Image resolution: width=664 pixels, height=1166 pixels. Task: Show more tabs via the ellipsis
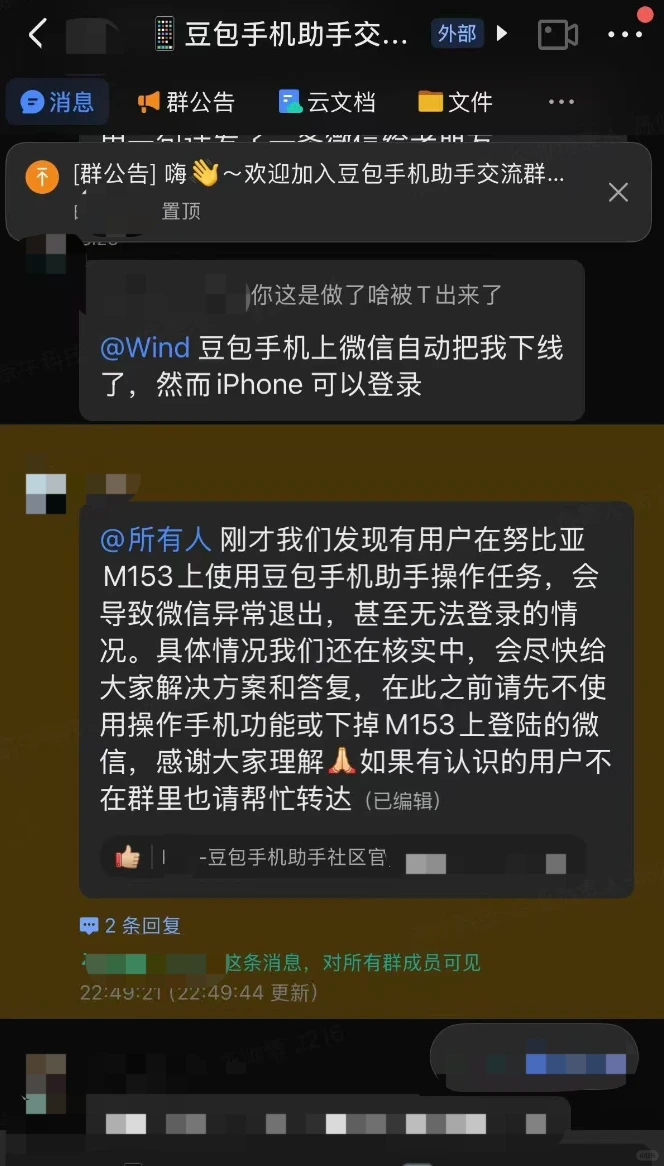[561, 102]
